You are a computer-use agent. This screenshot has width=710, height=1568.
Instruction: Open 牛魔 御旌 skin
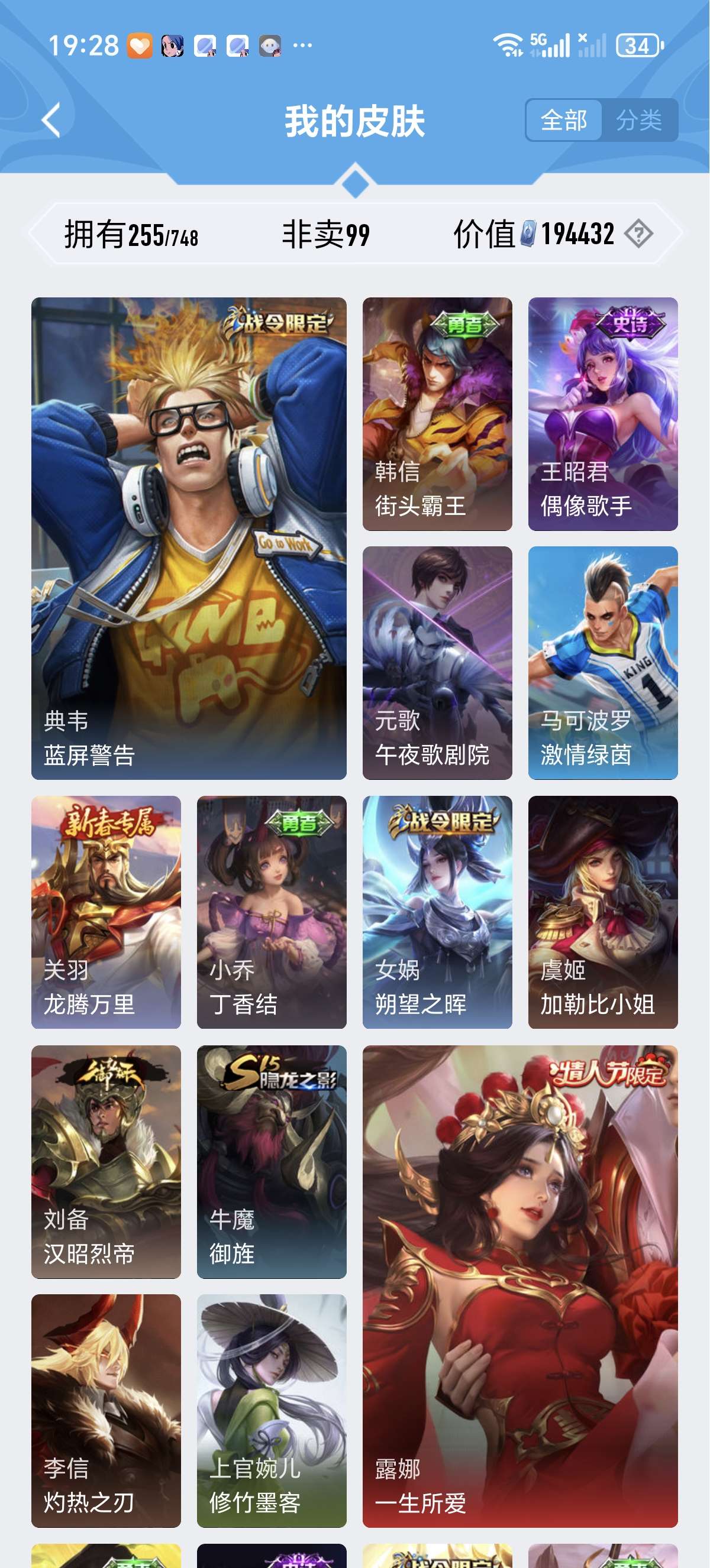click(x=272, y=1161)
